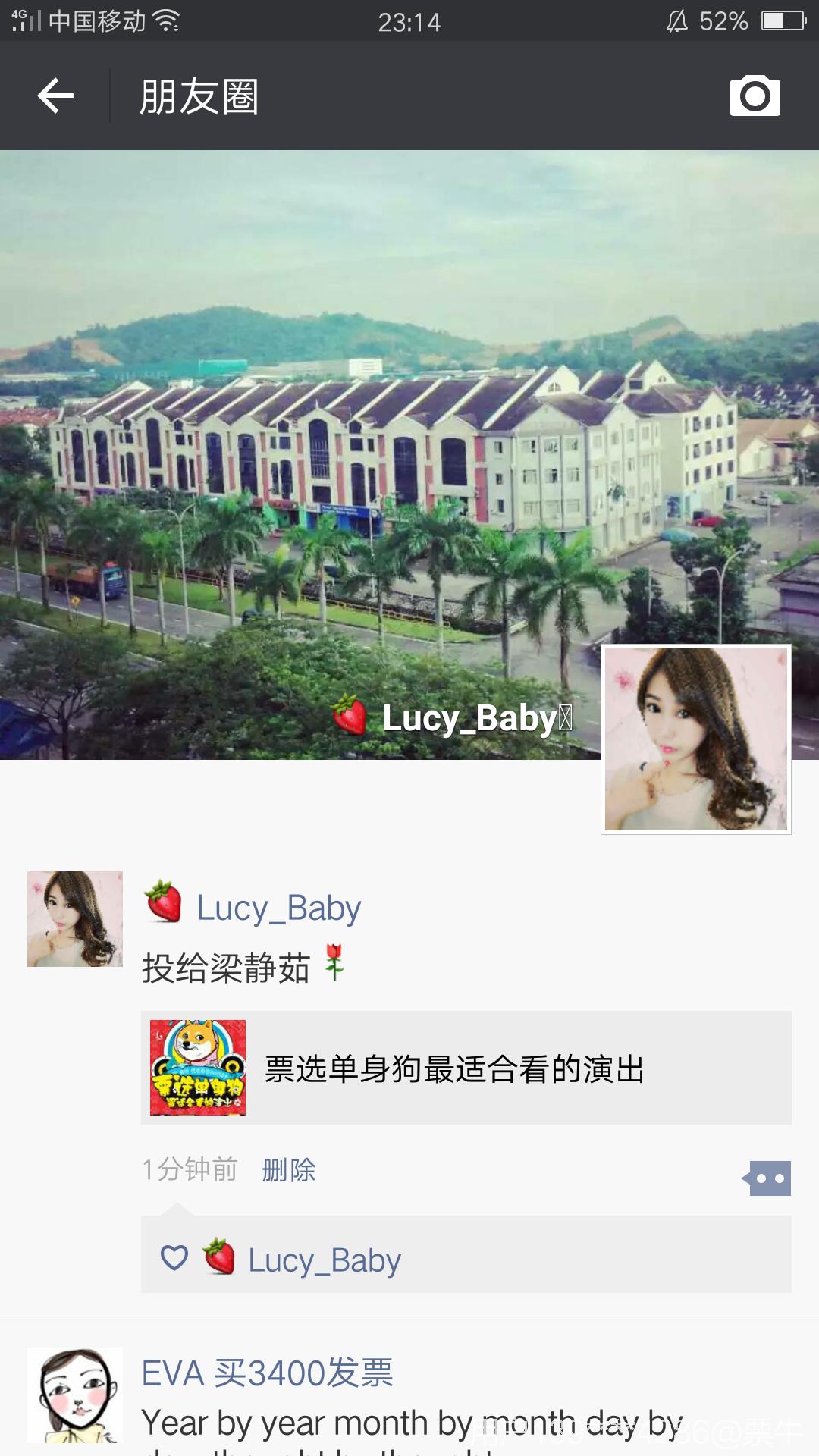Tap the Lucy_Baby name above 投给梁静茹
819x1456 pixels.
[x=278, y=908]
